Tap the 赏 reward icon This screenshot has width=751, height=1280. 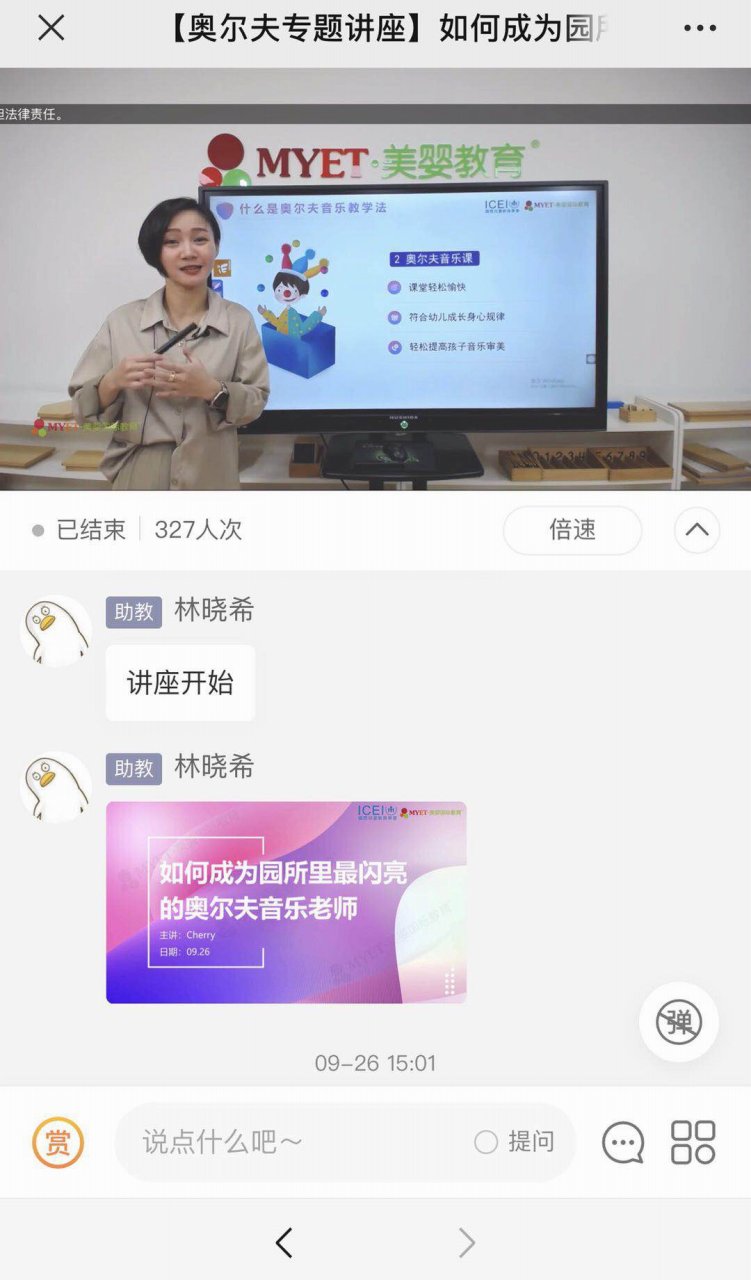pyautogui.click(x=58, y=1142)
